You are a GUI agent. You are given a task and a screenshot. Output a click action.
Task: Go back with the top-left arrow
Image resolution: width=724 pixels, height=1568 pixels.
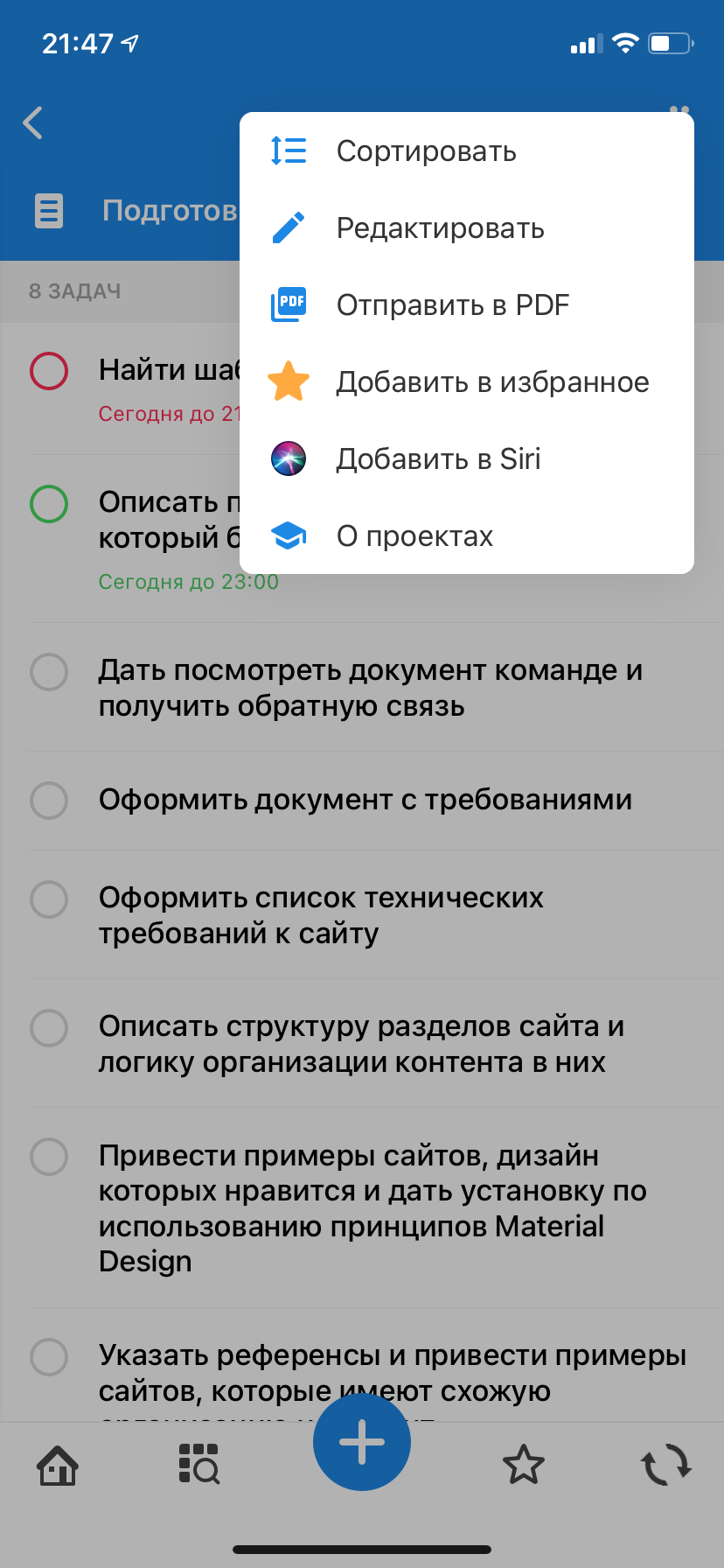click(x=33, y=123)
